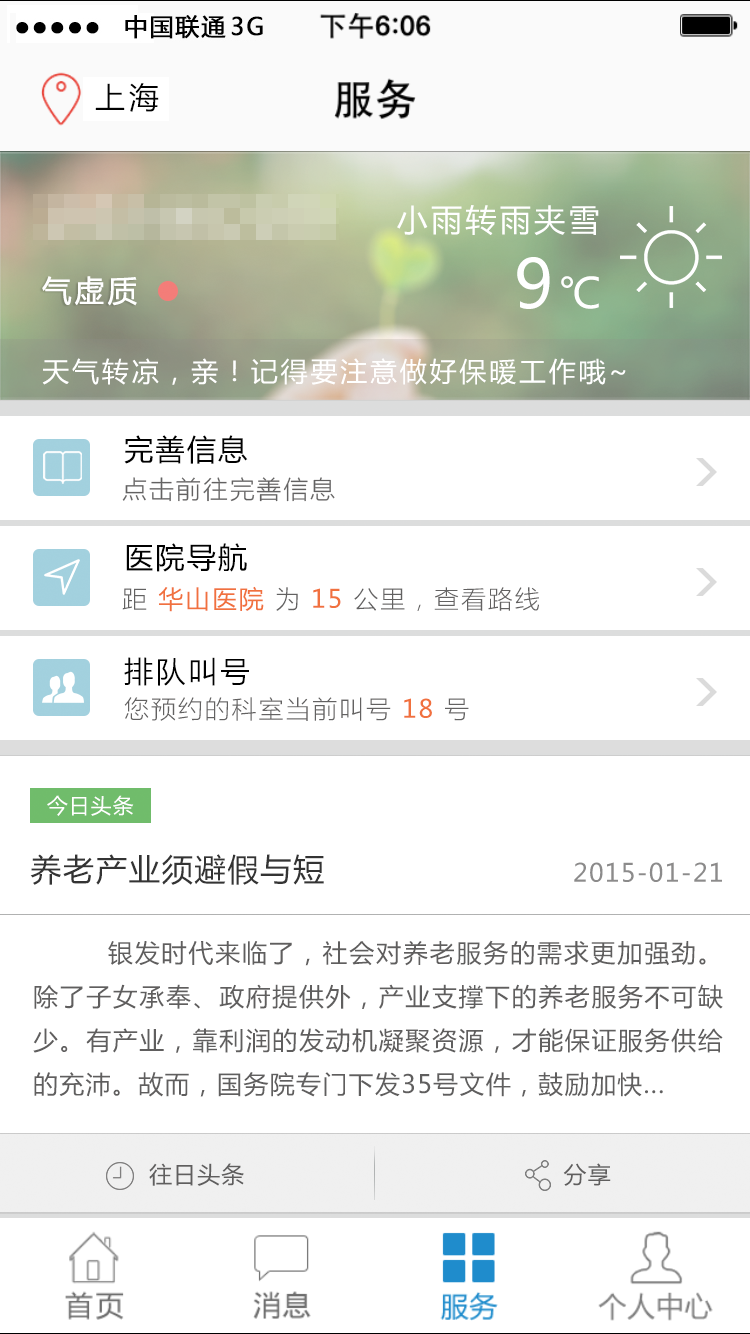Expand the 完善信息 row chevron
This screenshot has width=750, height=1334.
tap(707, 470)
